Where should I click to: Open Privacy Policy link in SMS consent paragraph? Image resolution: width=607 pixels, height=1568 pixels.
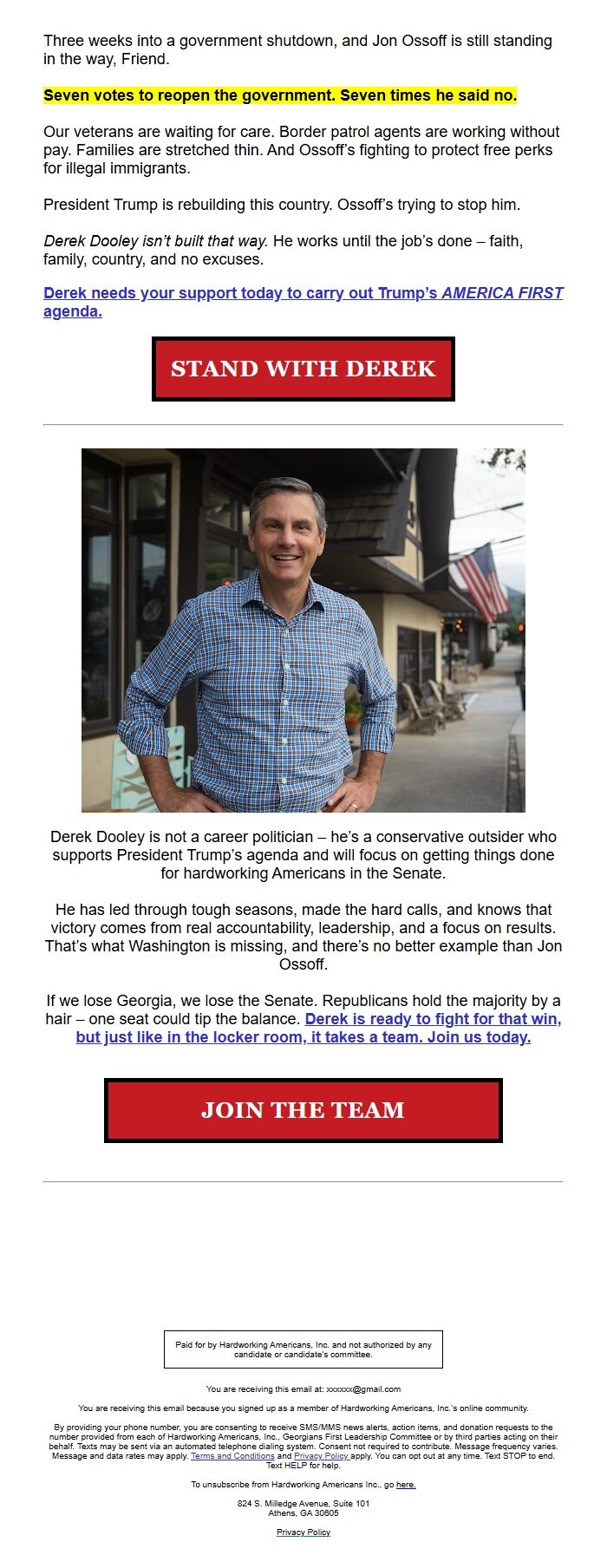[x=321, y=1456]
